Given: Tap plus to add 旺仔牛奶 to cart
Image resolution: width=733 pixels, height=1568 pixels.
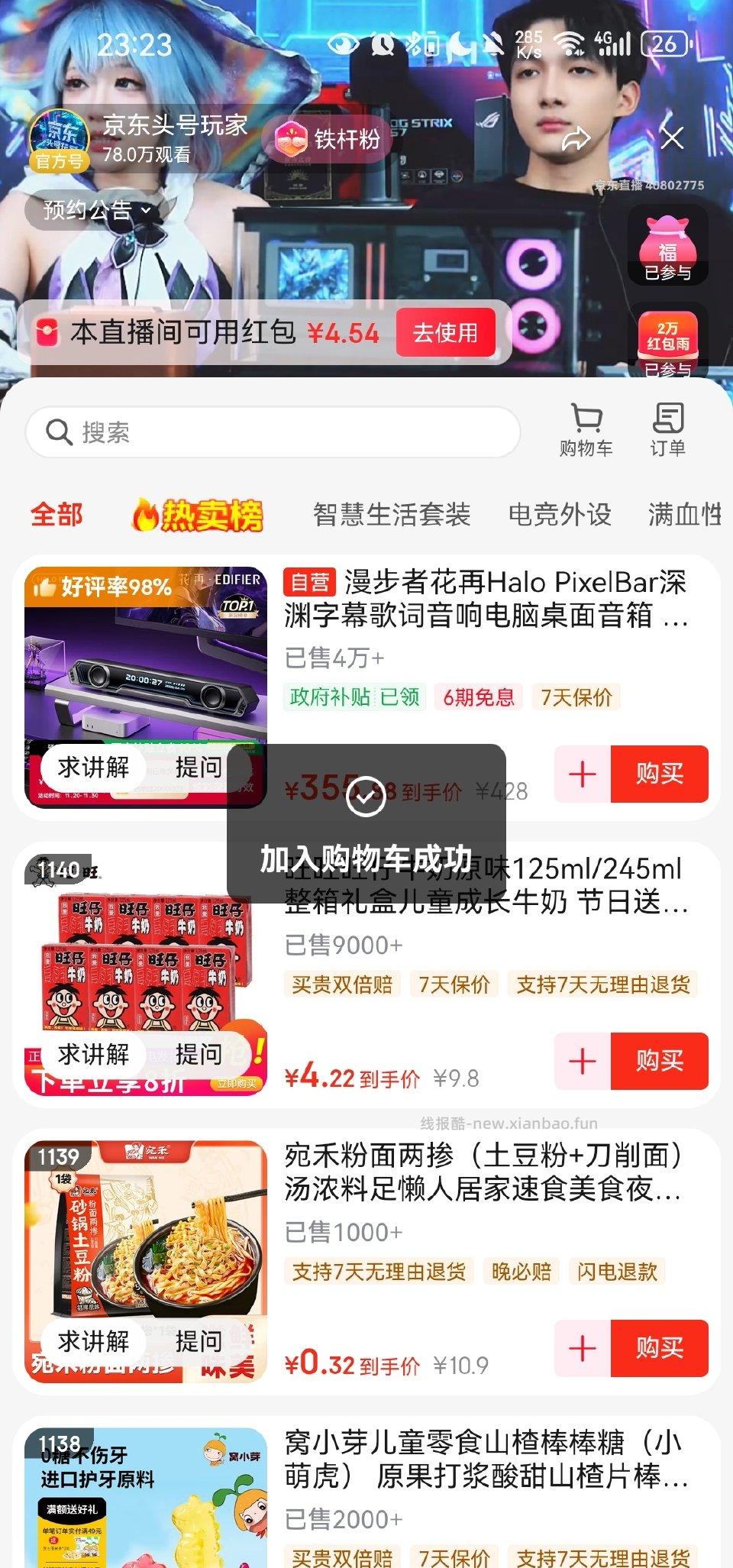Looking at the screenshot, I should coord(582,1061).
